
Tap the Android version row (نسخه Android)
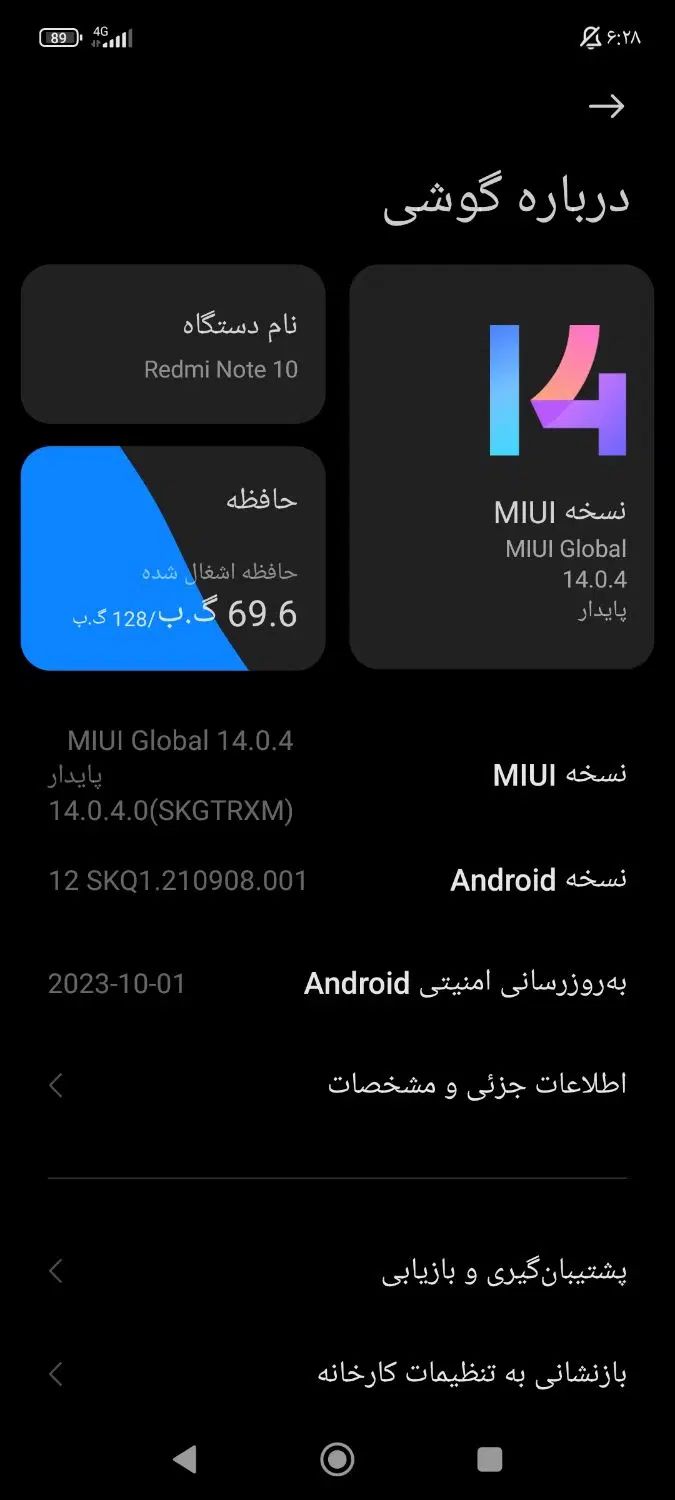(x=337, y=880)
